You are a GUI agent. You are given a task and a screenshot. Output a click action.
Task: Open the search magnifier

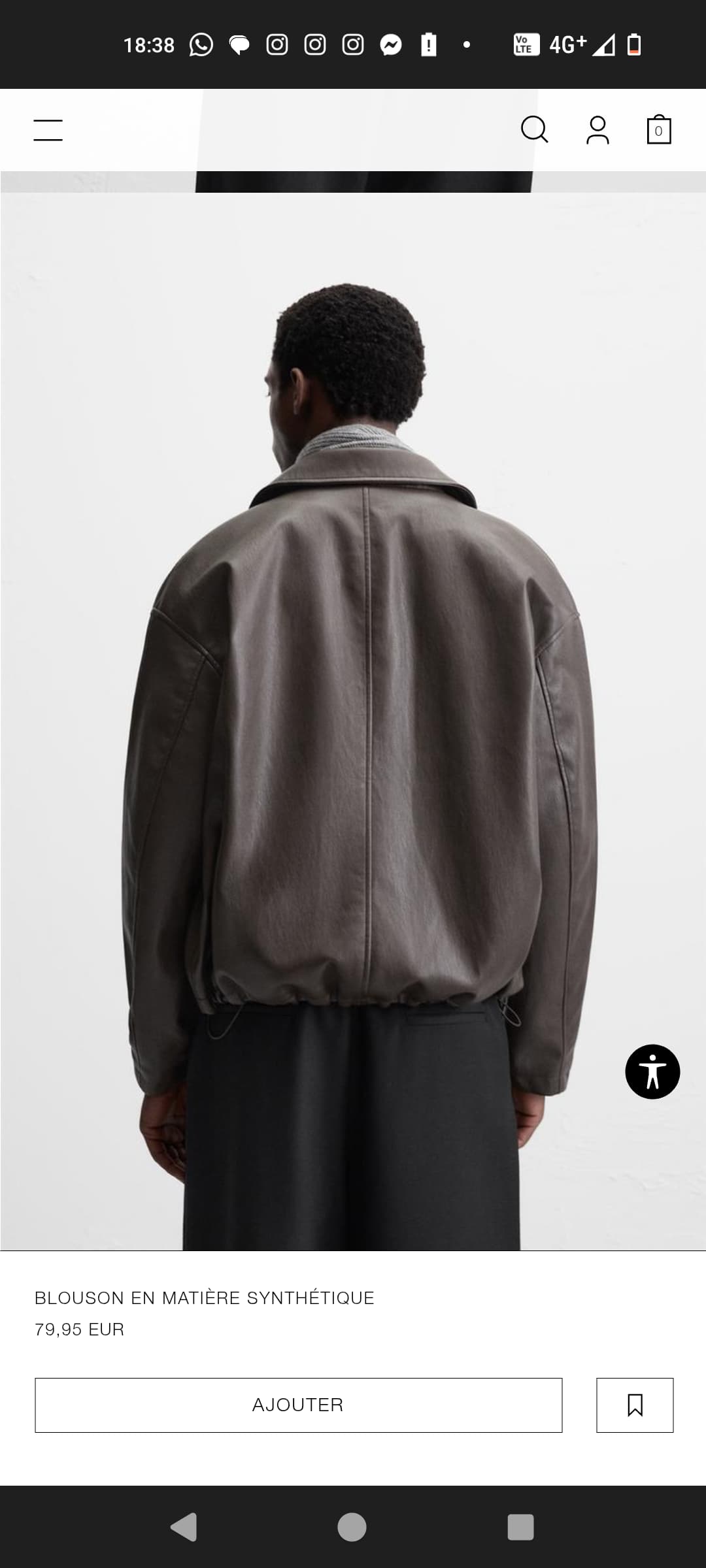534,129
